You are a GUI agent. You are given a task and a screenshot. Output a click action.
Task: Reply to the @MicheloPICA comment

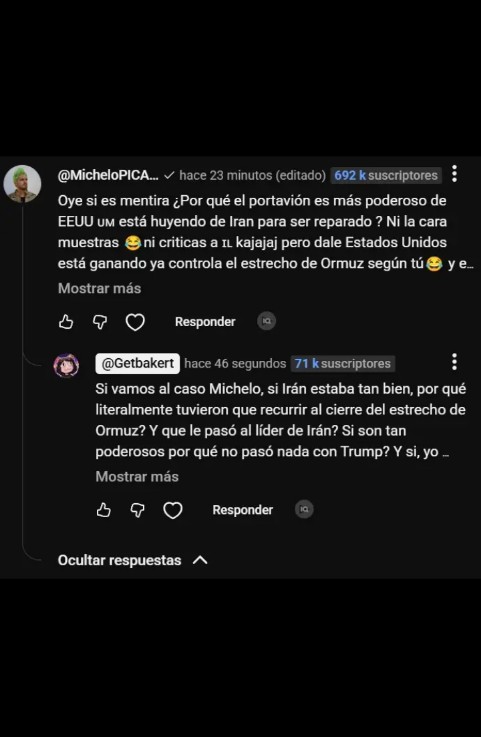point(205,322)
